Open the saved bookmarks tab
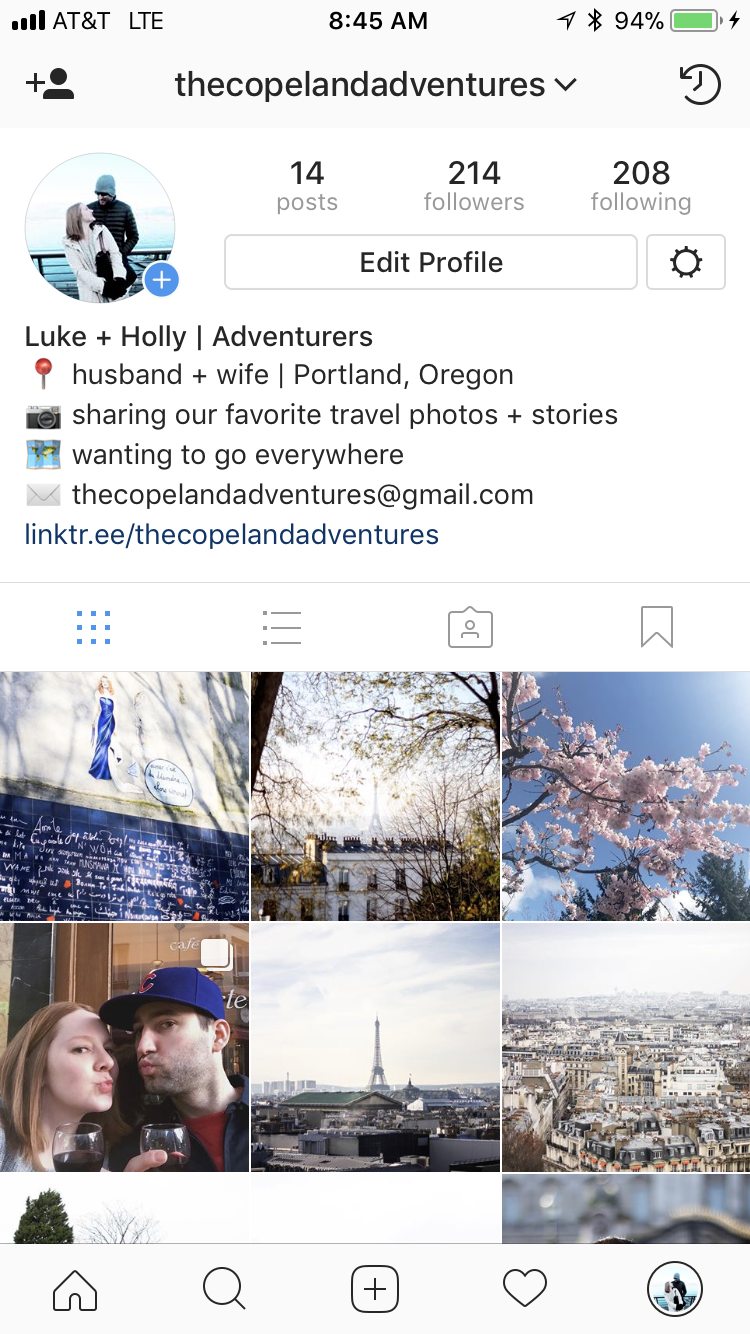This screenshot has width=750, height=1334. [657, 627]
